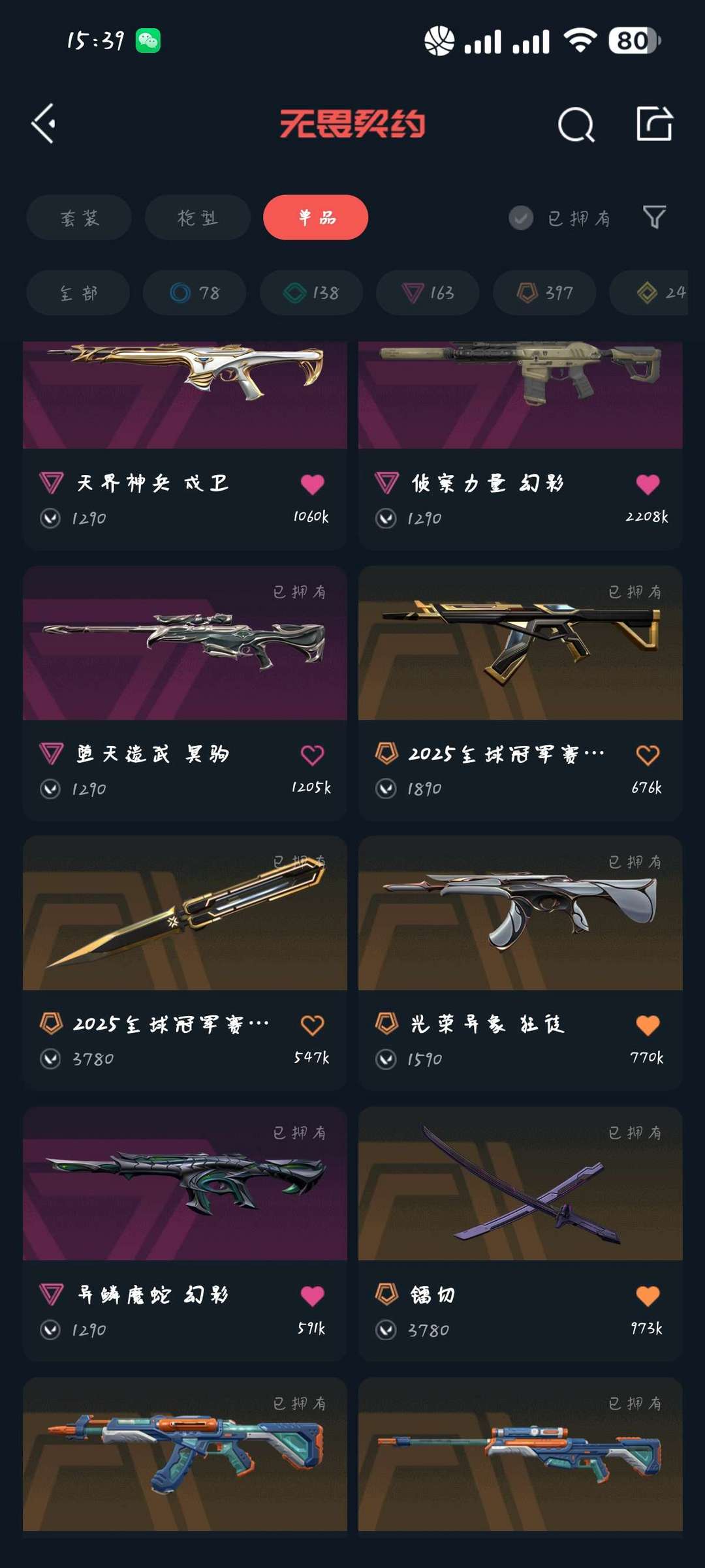
Task: Filter by the green tier chip 138
Action: point(311,292)
